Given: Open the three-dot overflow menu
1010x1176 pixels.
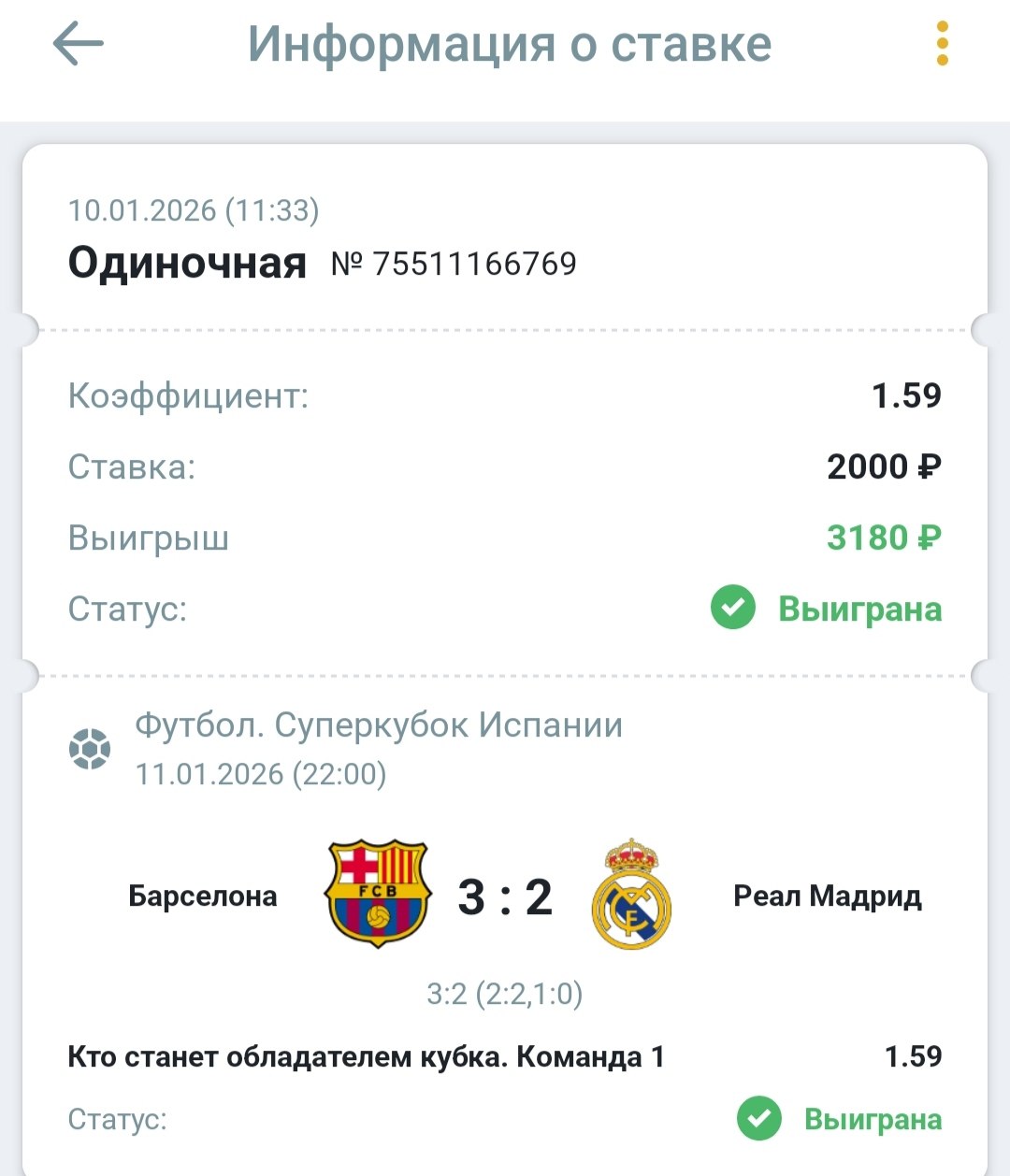Looking at the screenshot, I should (942, 44).
